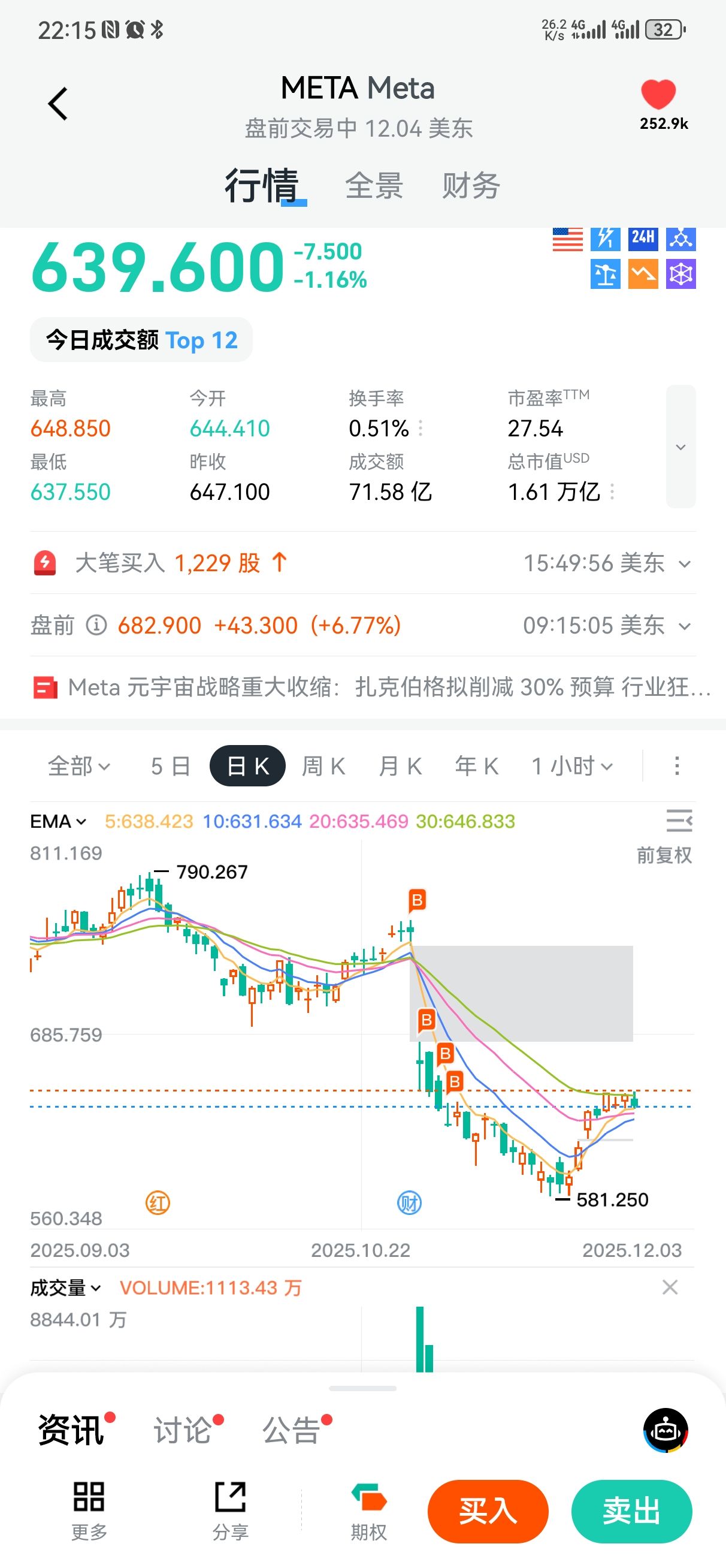Expand the 盘前 pre-market row
Image resolution: width=726 pixels, height=1568 pixels.
(x=685, y=626)
